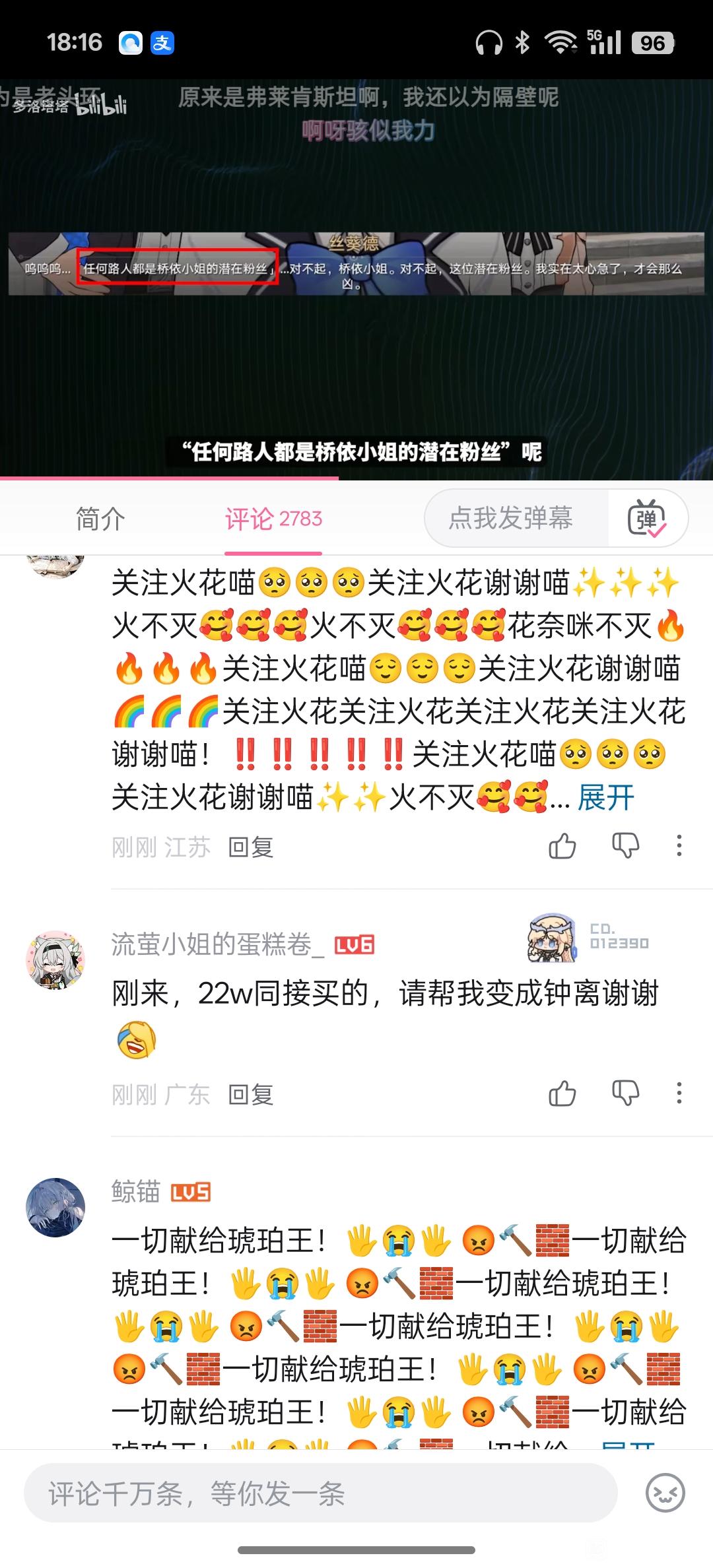Open more options on 流萤小姐的蛋糕卷_'s comment

(679, 1094)
